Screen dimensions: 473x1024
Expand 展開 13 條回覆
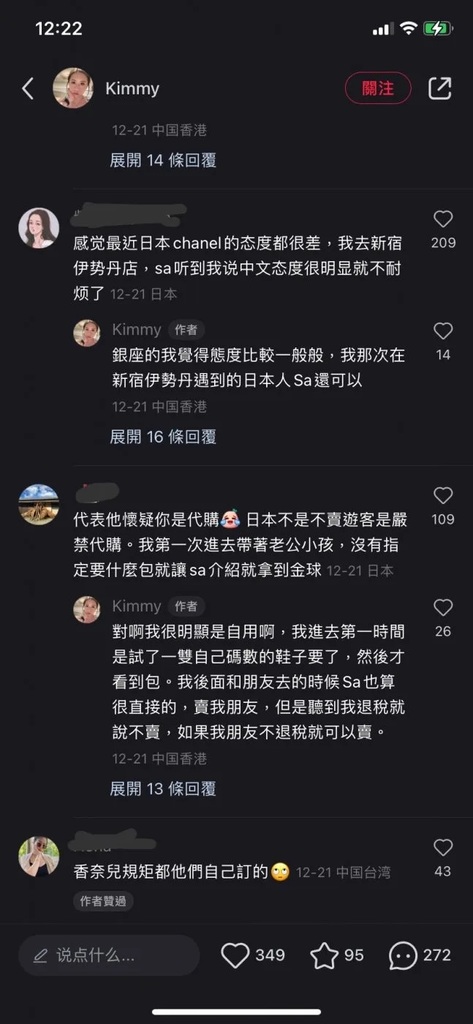click(x=163, y=788)
